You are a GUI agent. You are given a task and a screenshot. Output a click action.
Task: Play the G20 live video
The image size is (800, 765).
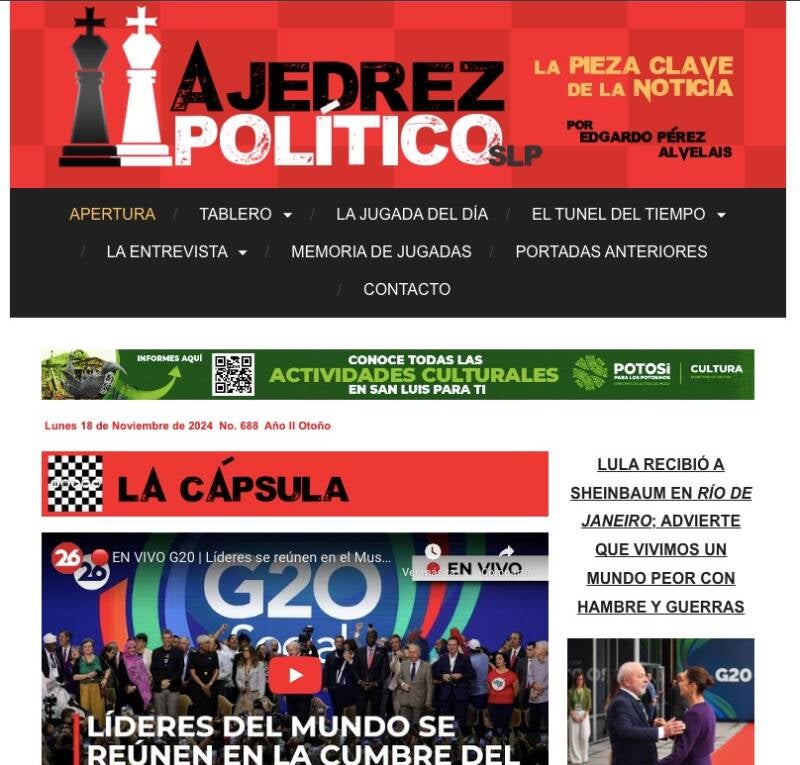click(295, 674)
